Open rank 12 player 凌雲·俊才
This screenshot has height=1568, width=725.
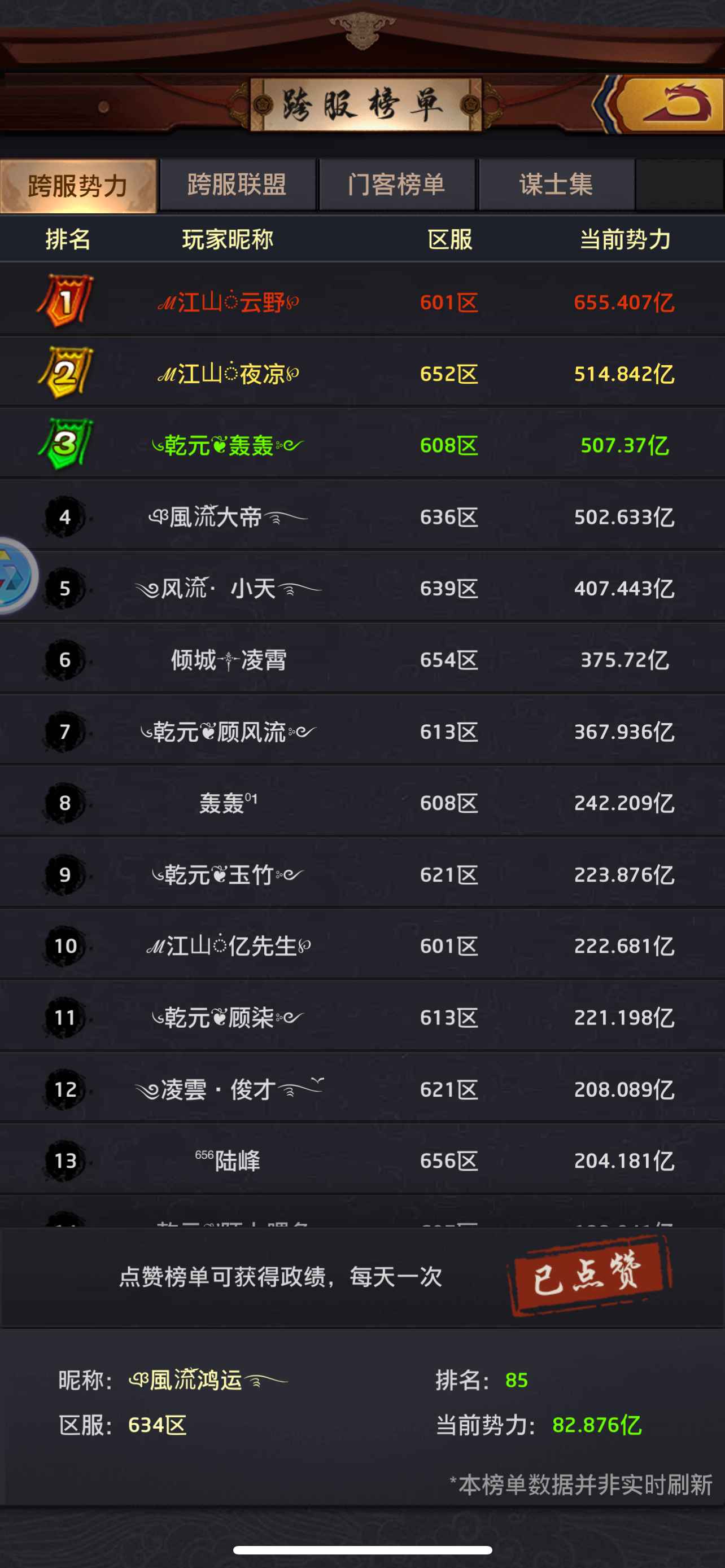[x=228, y=1089]
